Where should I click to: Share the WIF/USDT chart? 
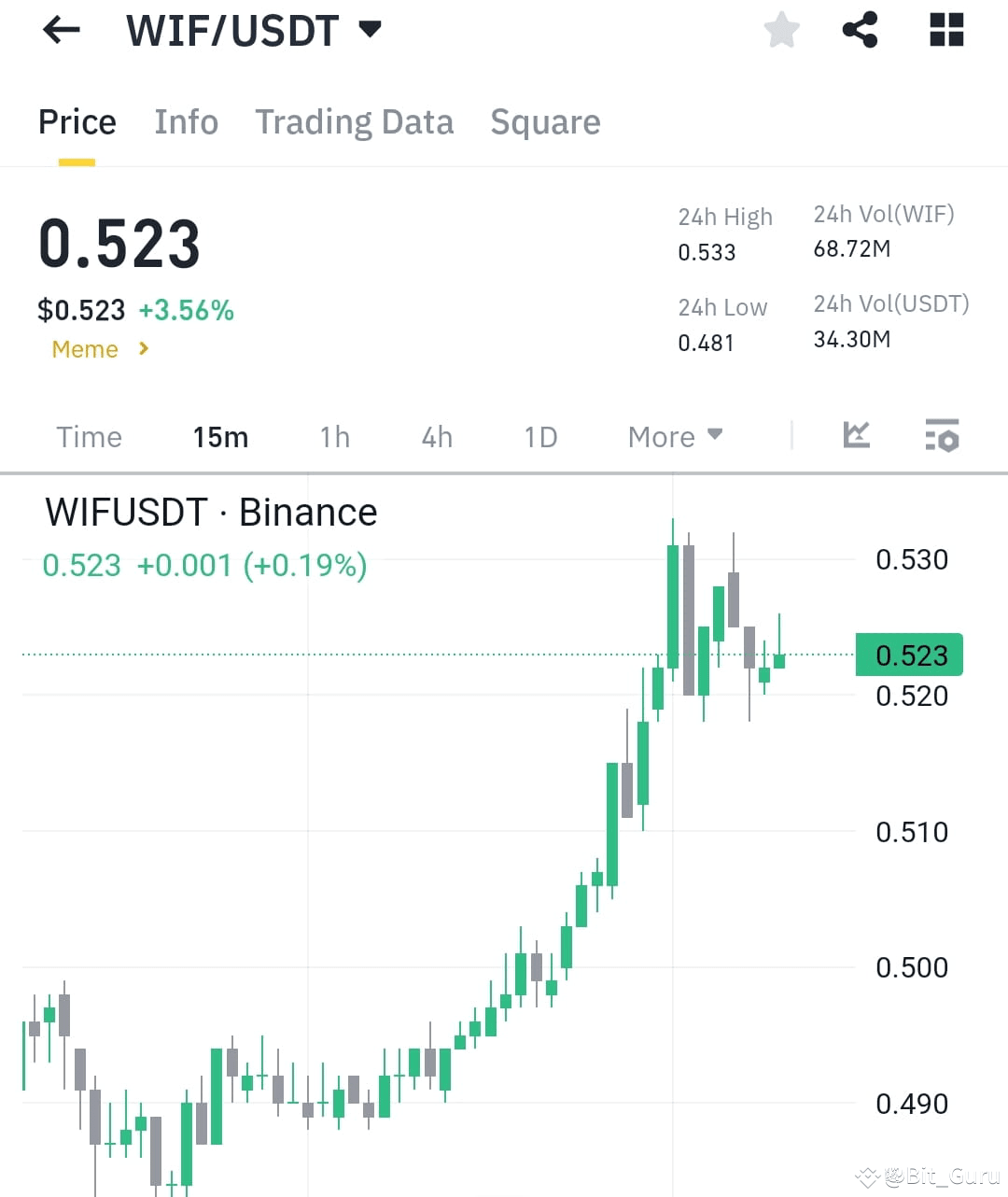pos(861,29)
